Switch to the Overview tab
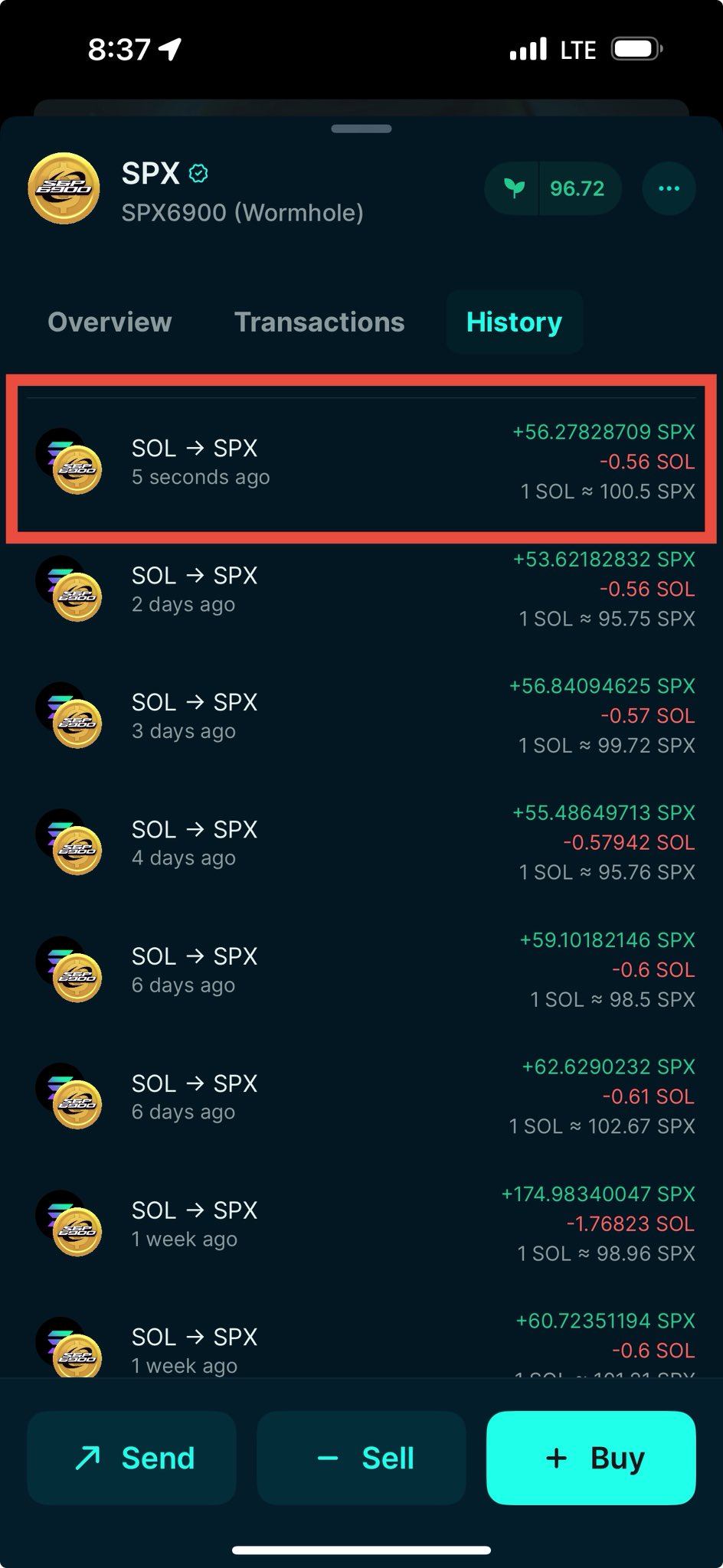This screenshot has height=1568, width=723. (x=110, y=322)
